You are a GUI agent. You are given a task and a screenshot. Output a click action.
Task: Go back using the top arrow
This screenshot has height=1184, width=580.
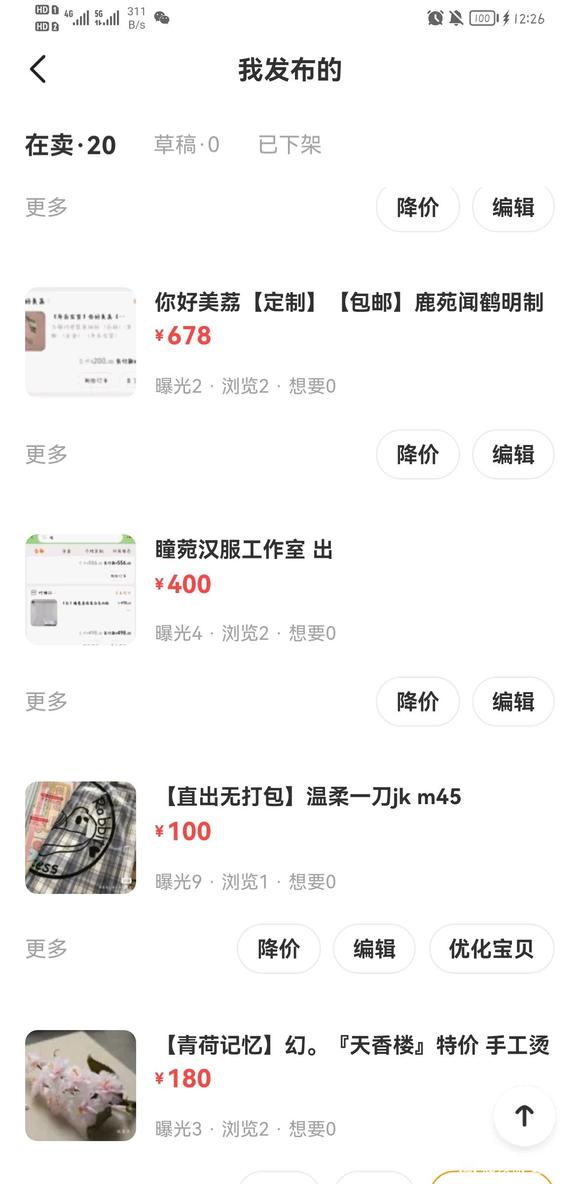click(39, 69)
